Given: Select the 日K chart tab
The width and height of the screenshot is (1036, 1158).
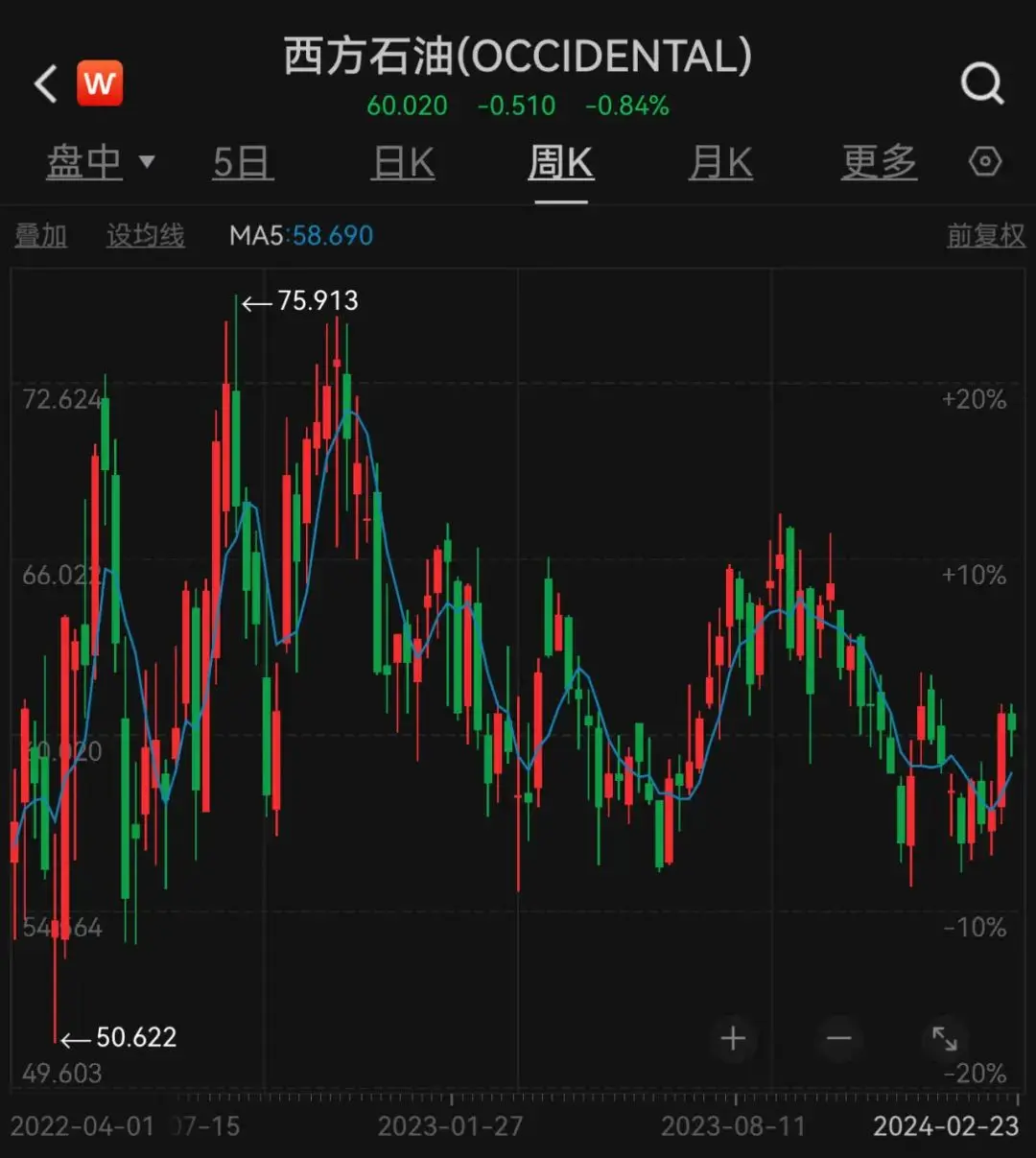Looking at the screenshot, I should click(x=403, y=163).
